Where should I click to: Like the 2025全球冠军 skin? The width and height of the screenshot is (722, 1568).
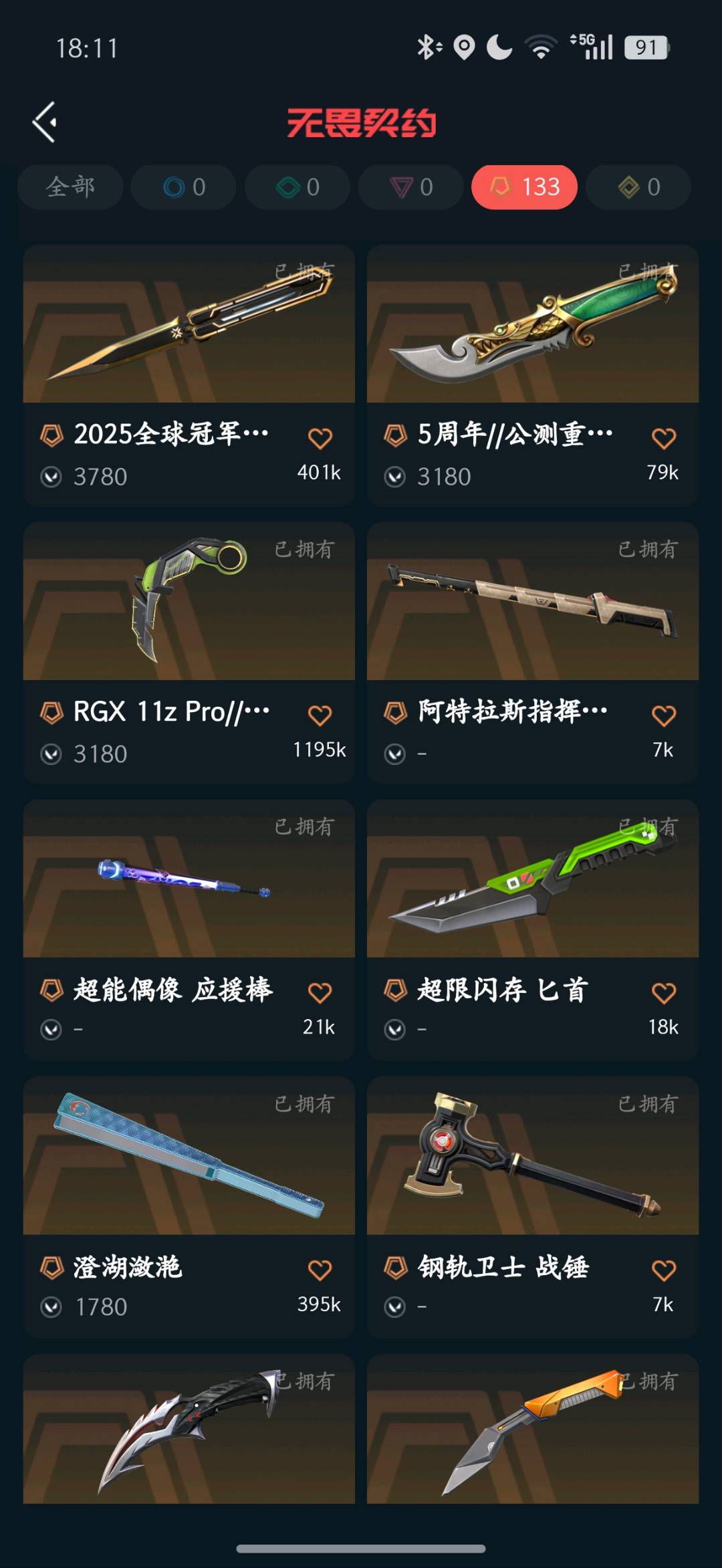tap(320, 439)
